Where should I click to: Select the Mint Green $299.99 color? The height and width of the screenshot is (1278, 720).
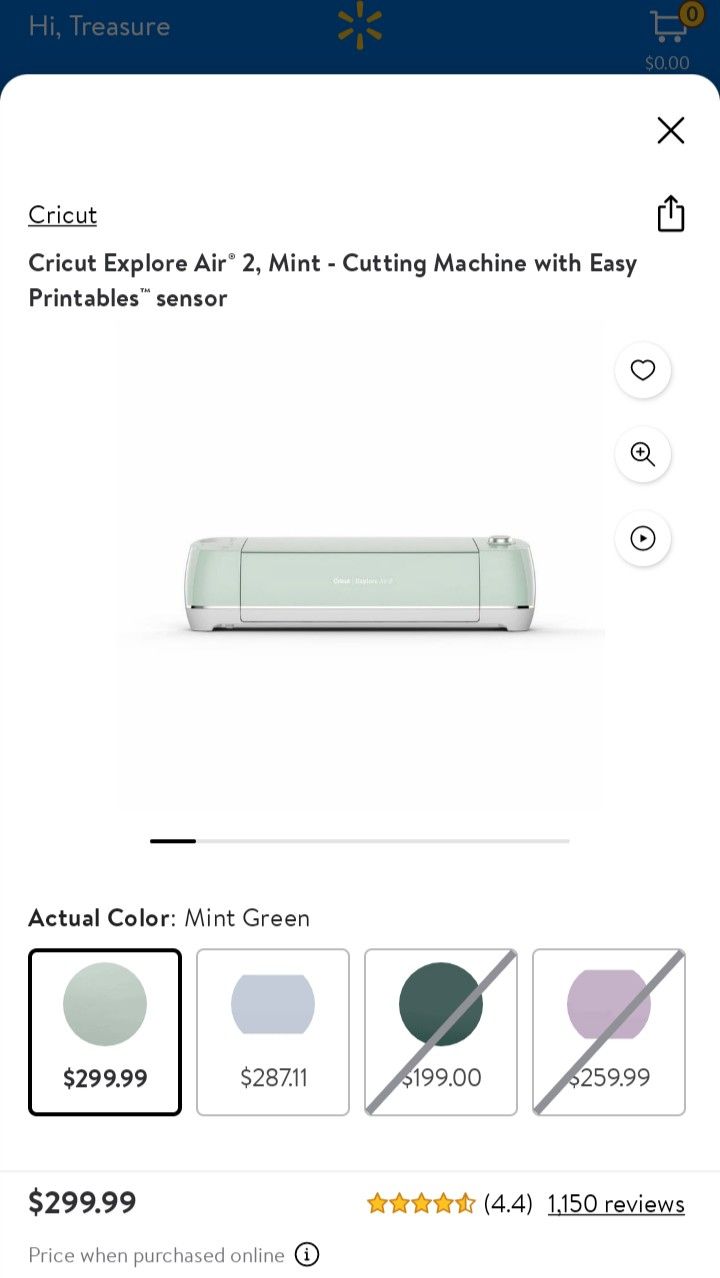click(x=105, y=1031)
